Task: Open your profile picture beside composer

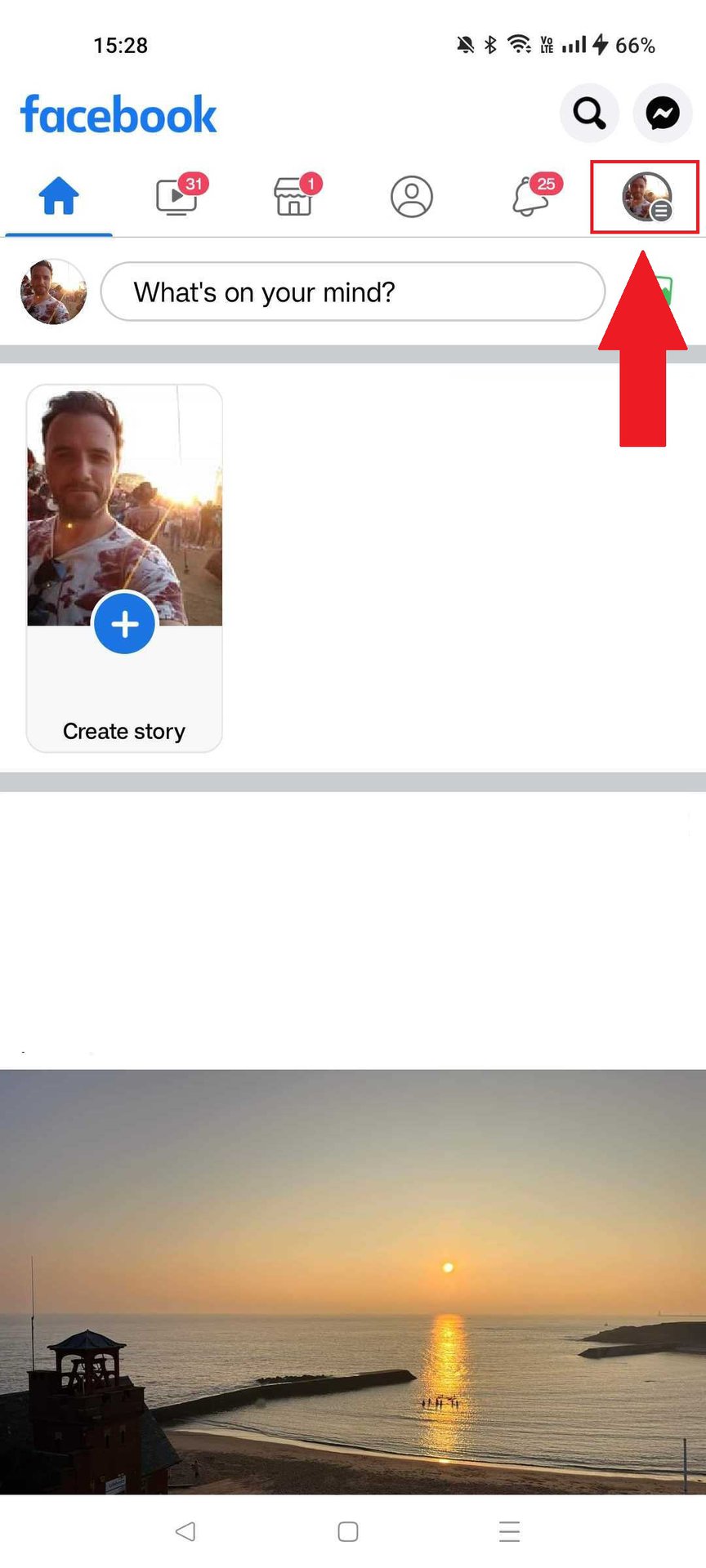Action: click(53, 292)
